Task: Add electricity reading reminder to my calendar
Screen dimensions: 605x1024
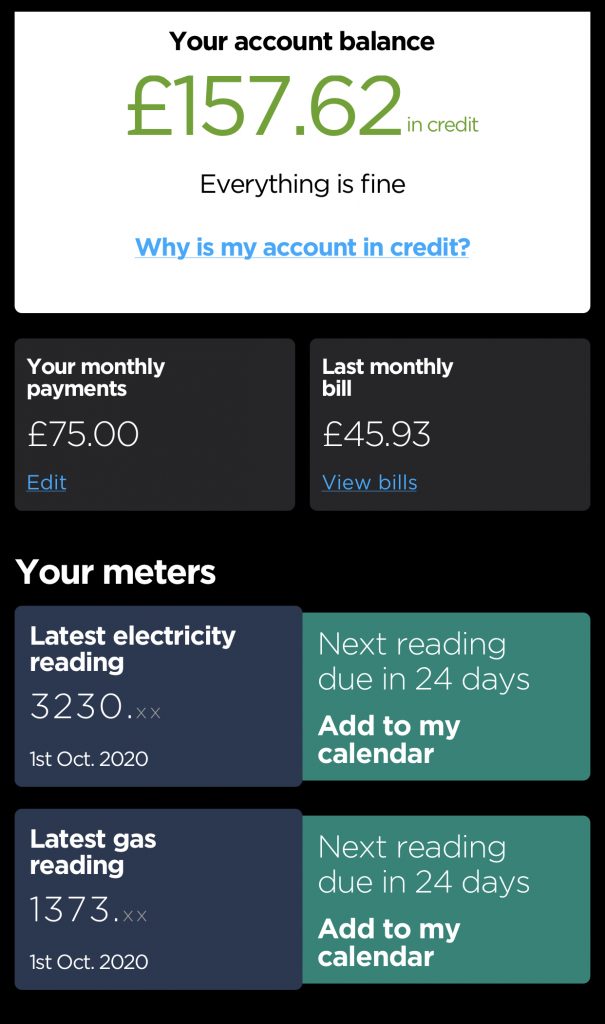Action: click(389, 739)
